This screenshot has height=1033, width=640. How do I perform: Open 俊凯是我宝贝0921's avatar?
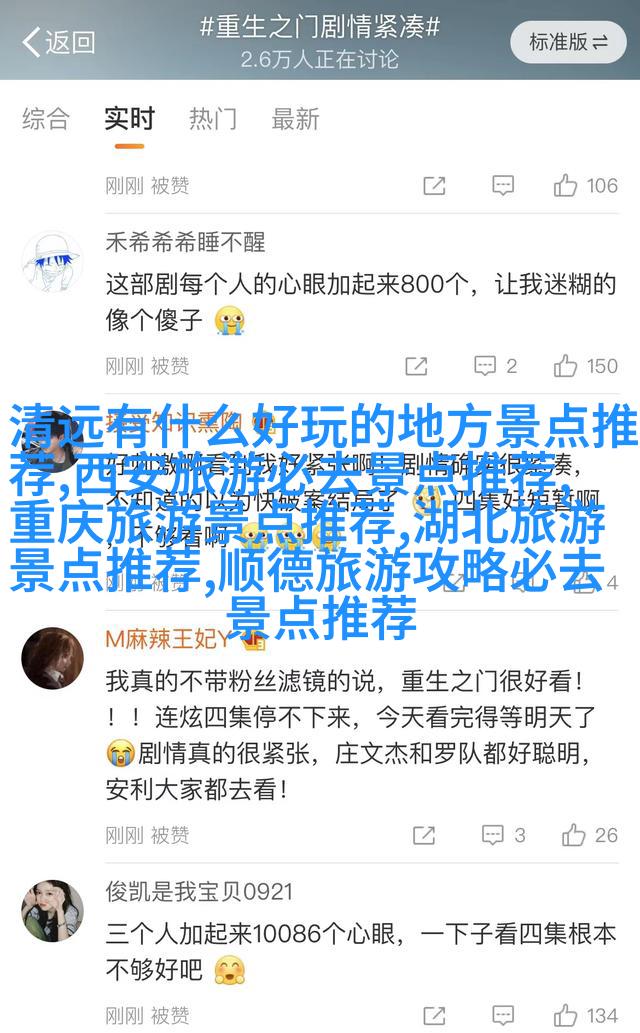coord(52,911)
